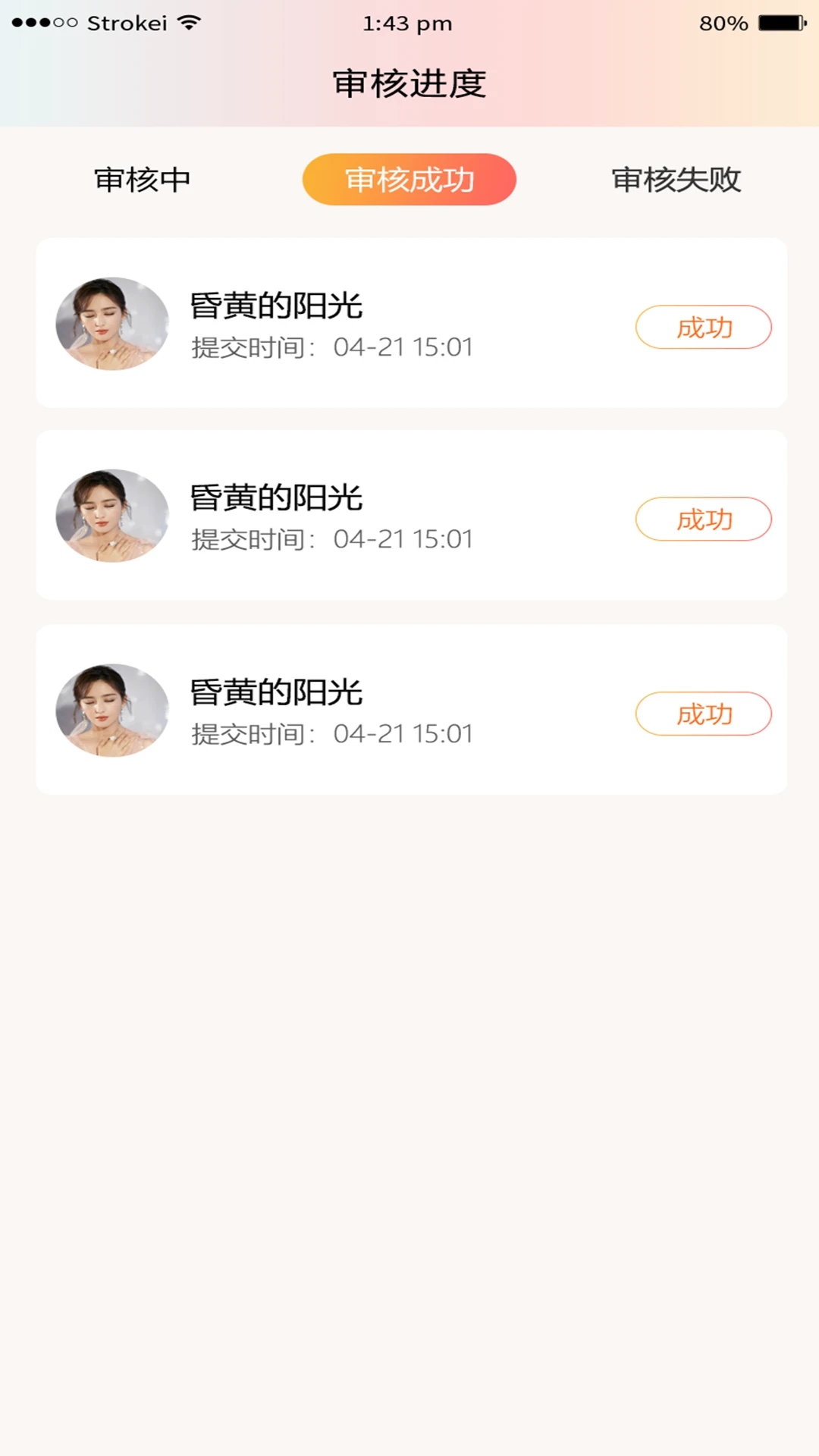
Task: Click the 成功 button on last record
Action: (703, 714)
